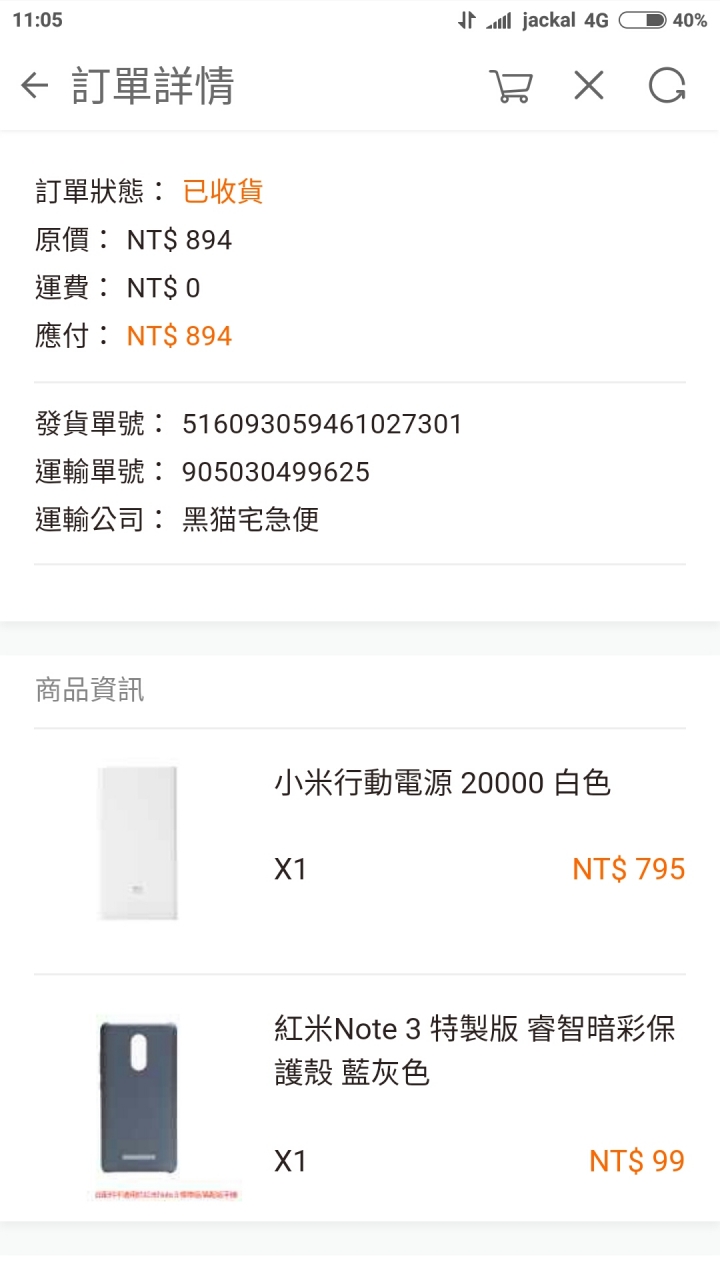The image size is (720, 1280).
Task: Open the 紅米Note 3 特製版 保護殼 product
Action: point(475,1050)
